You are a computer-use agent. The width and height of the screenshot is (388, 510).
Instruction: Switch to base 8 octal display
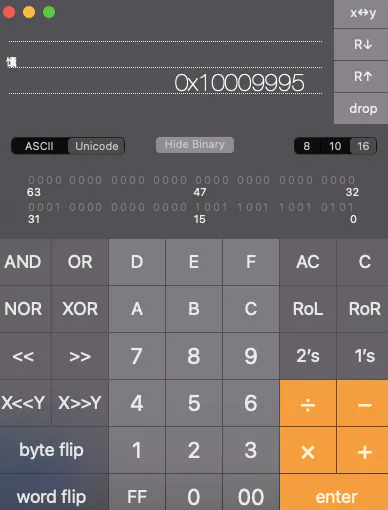tap(307, 146)
